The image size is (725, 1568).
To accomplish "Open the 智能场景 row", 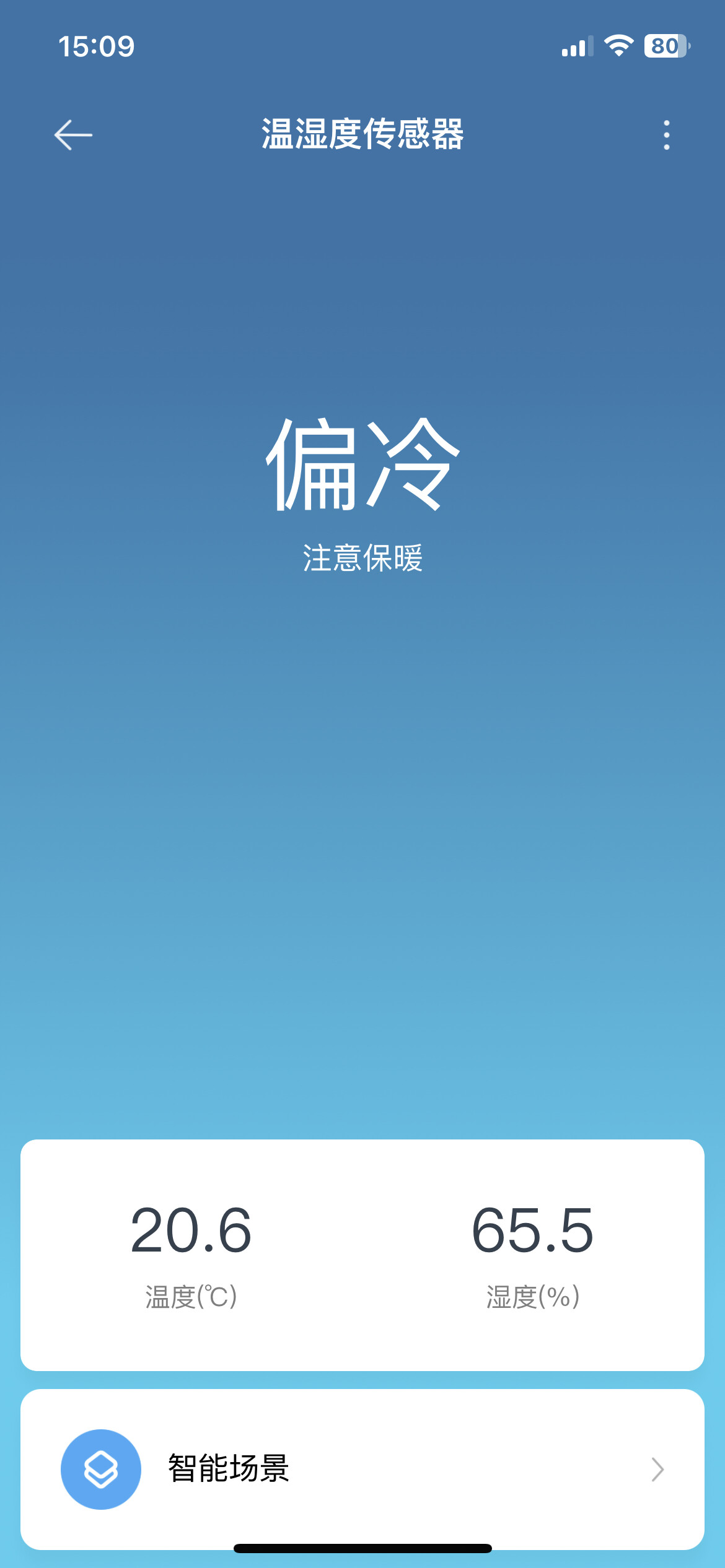I will (362, 1468).
